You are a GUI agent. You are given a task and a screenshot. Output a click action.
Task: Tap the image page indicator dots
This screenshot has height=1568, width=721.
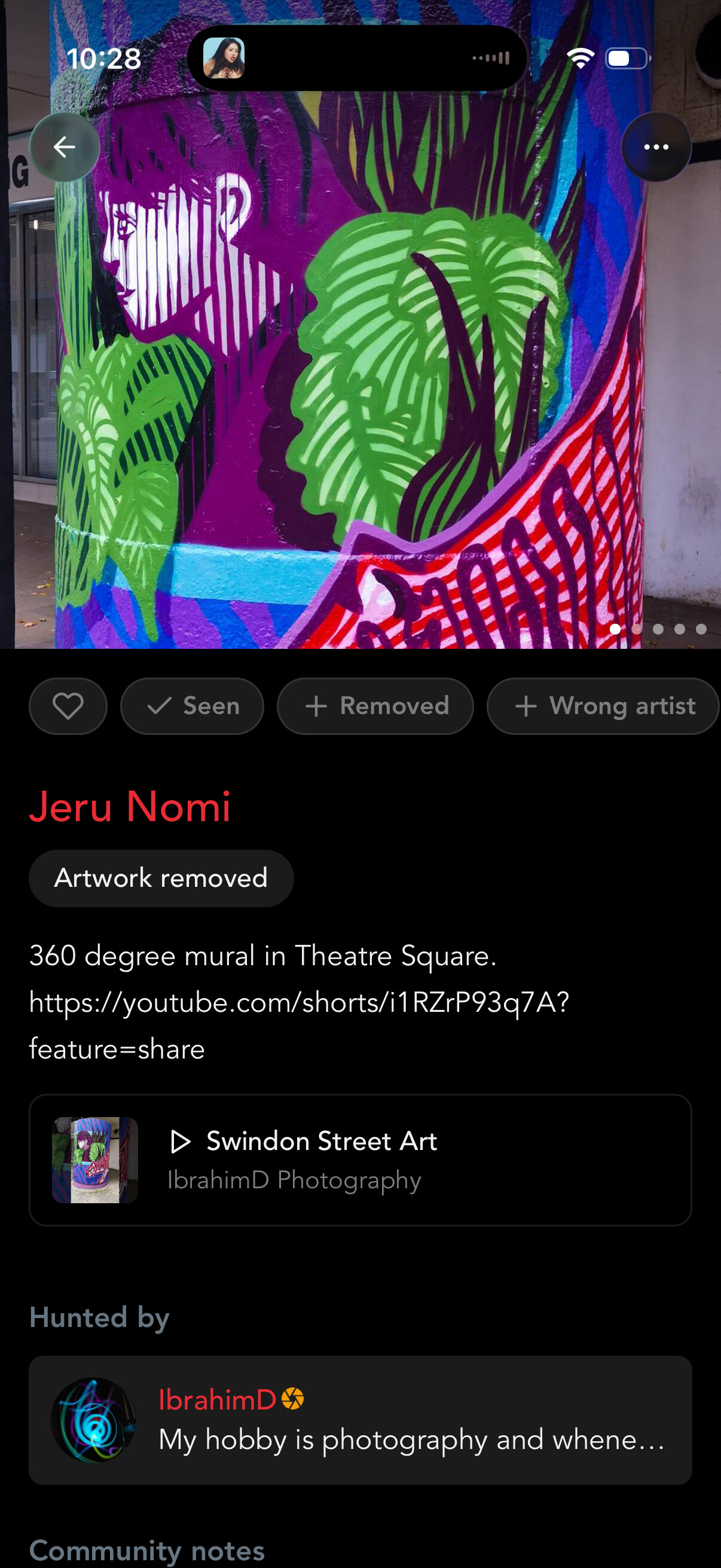click(x=658, y=629)
